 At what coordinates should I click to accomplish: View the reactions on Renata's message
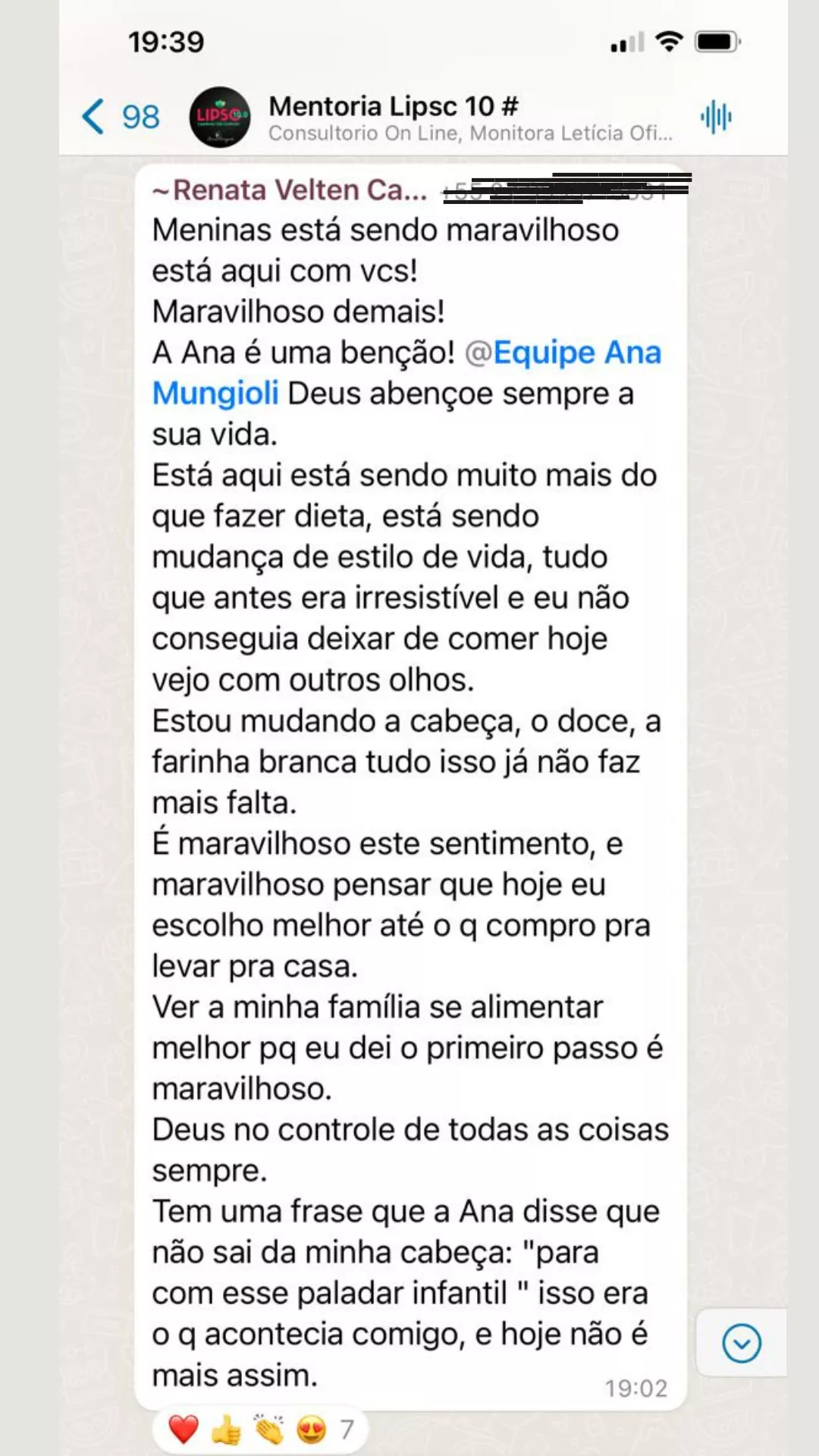click(x=260, y=1429)
